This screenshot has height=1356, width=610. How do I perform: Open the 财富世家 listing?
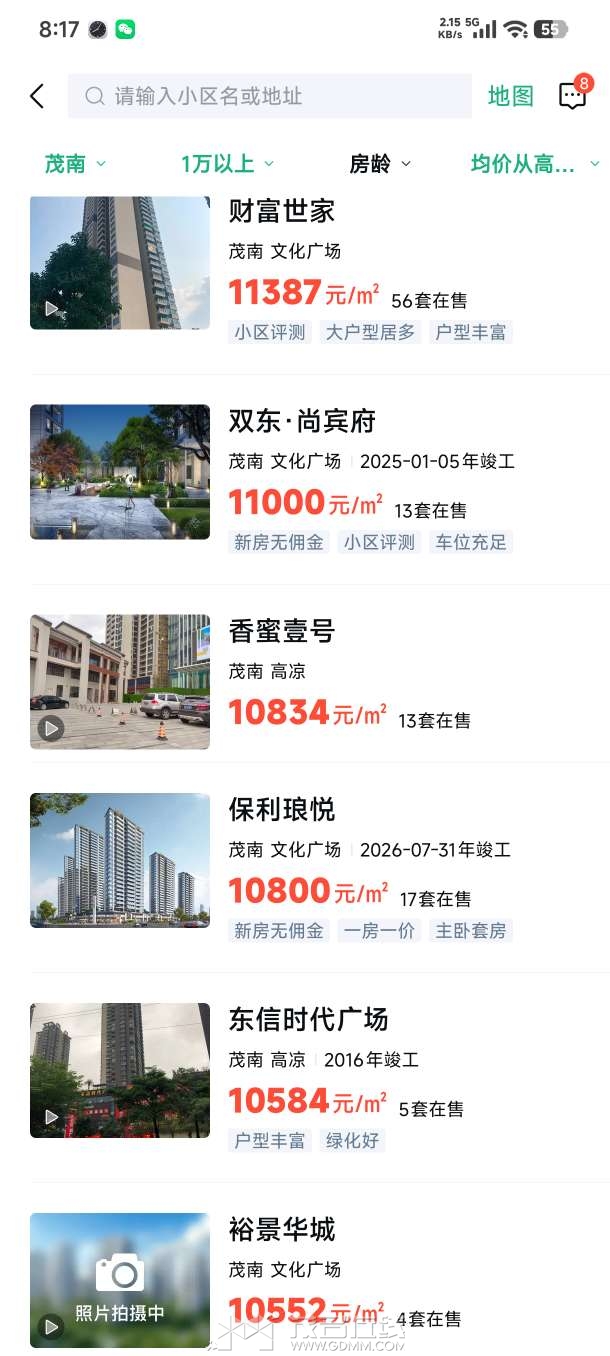click(x=282, y=211)
